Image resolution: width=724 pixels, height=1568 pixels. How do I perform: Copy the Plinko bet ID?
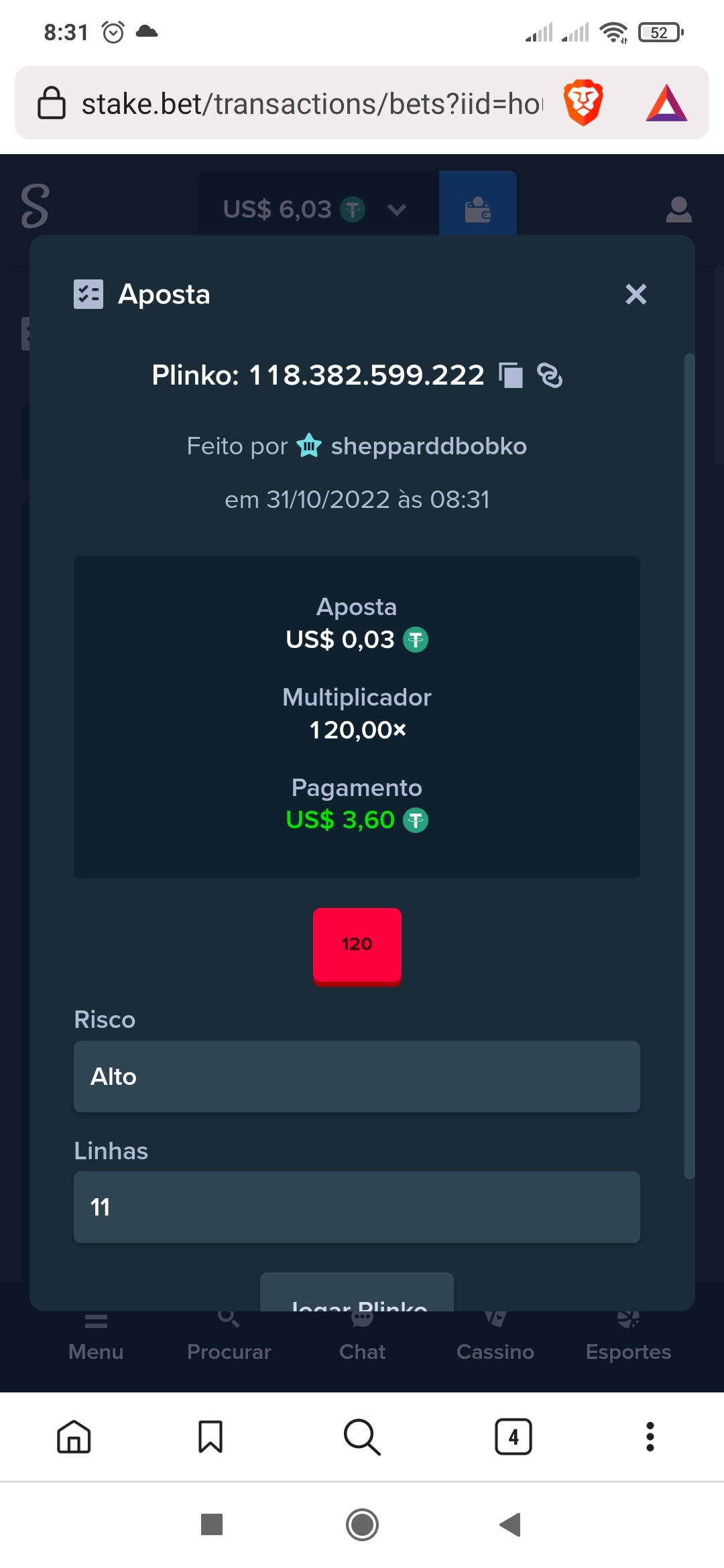pos(511,375)
